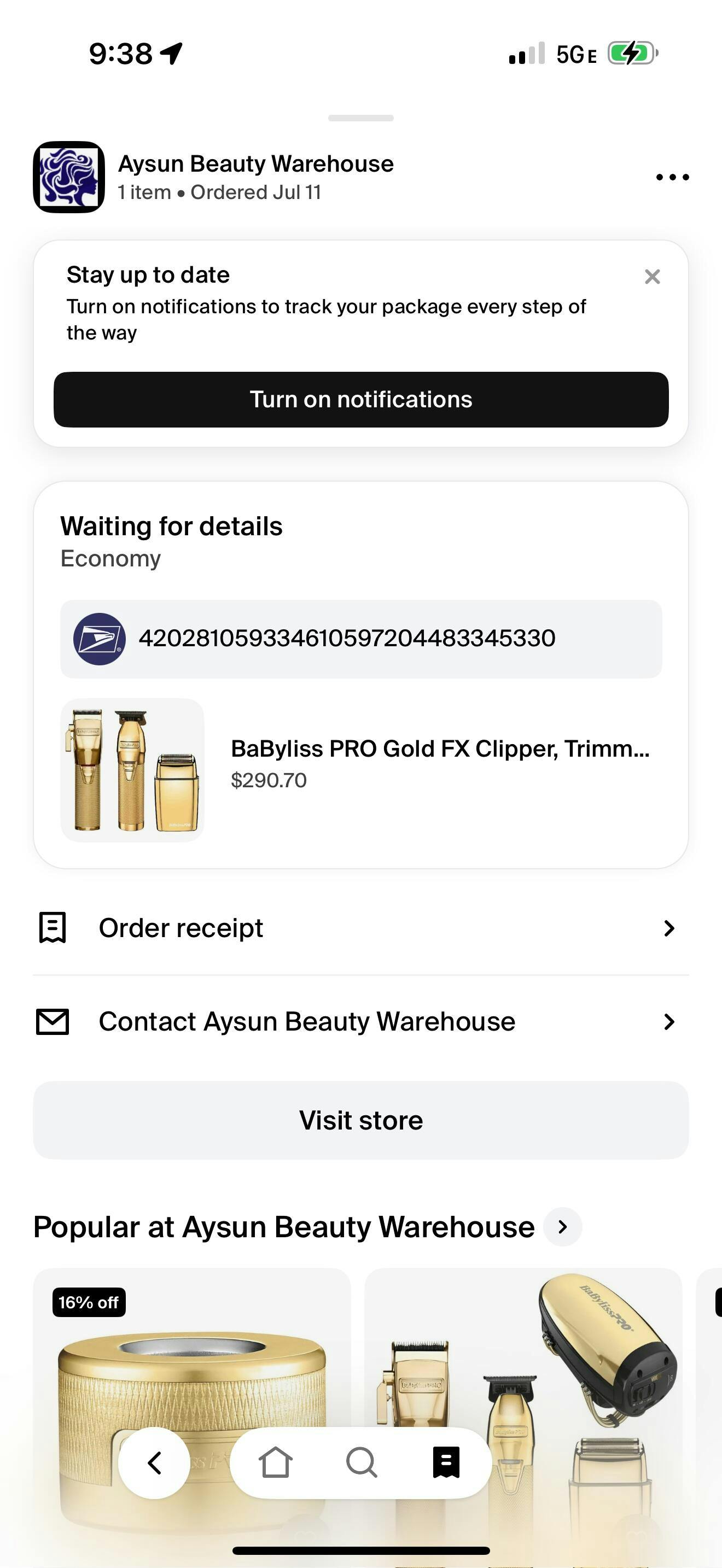Switch to the Orders tab
The image size is (722, 1568).
coord(446,1462)
